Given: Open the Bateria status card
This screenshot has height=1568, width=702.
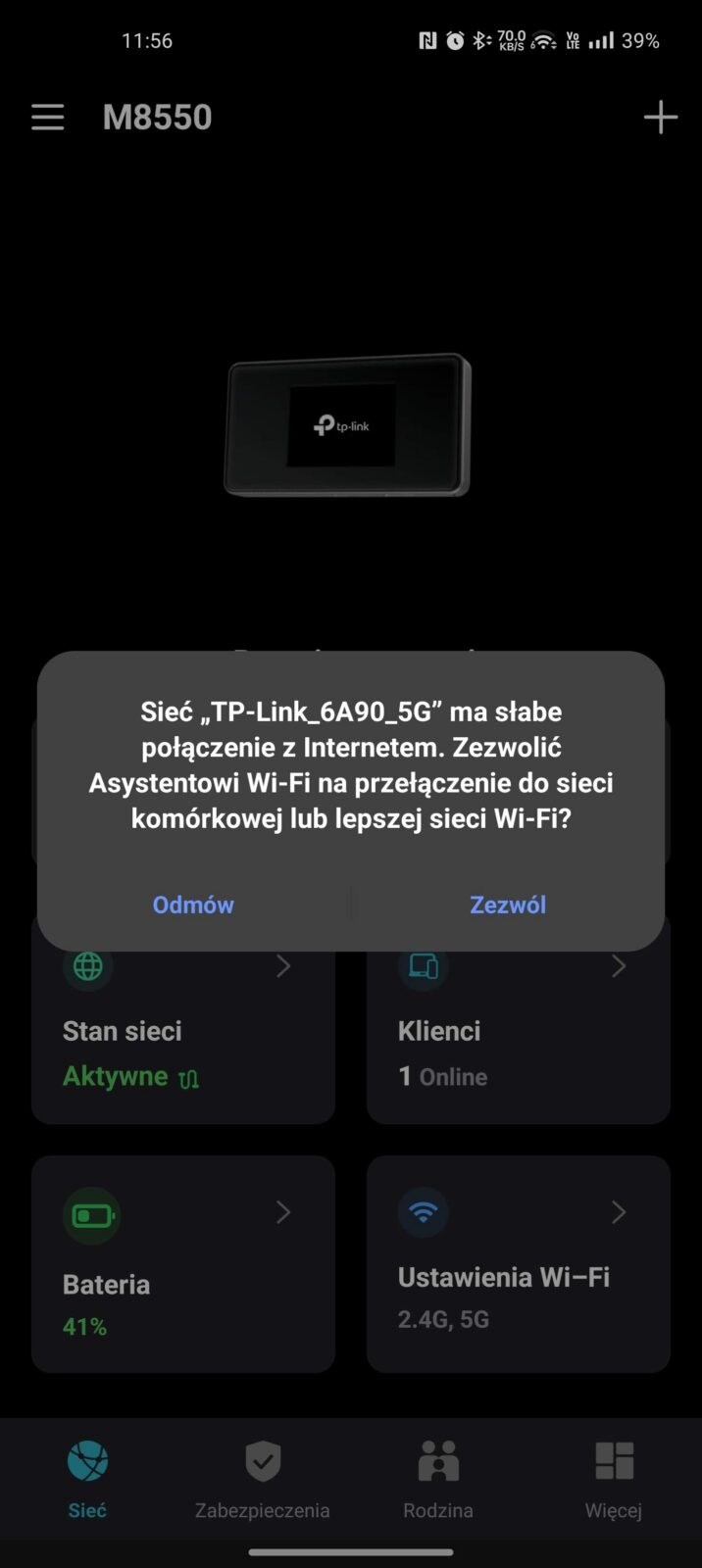Looking at the screenshot, I should pos(183,1264).
